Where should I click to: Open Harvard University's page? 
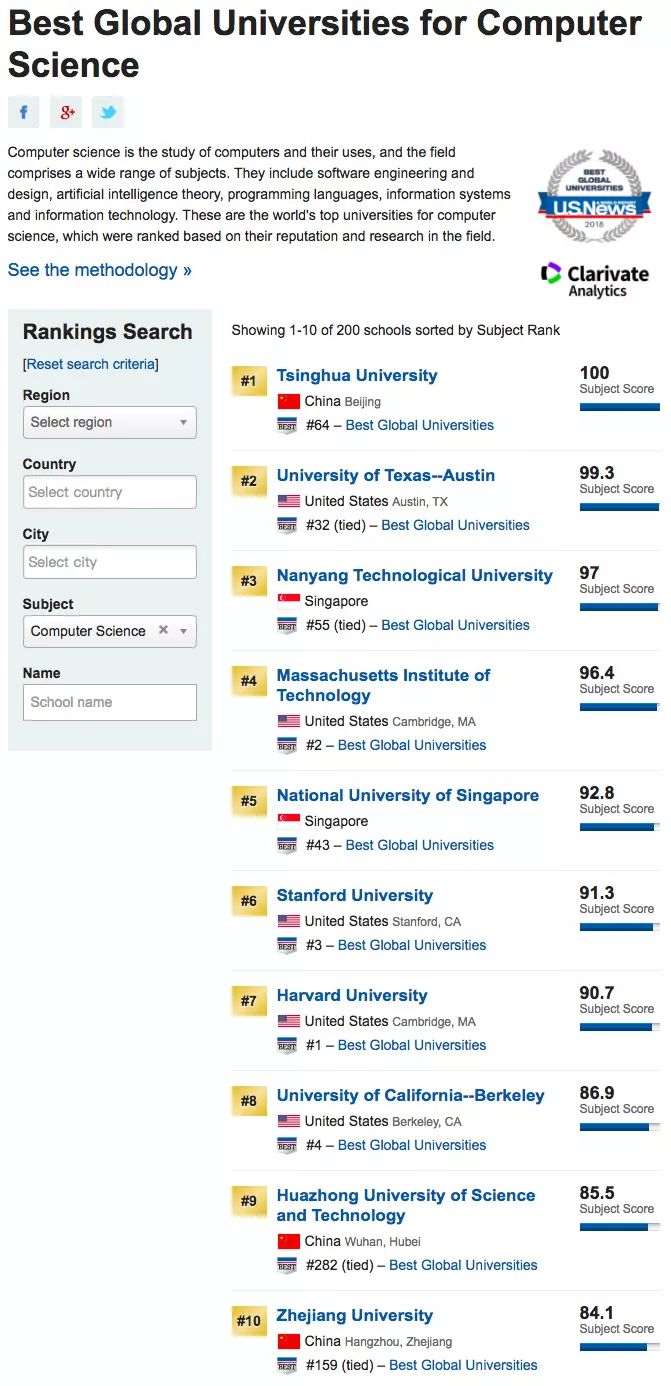pos(351,996)
